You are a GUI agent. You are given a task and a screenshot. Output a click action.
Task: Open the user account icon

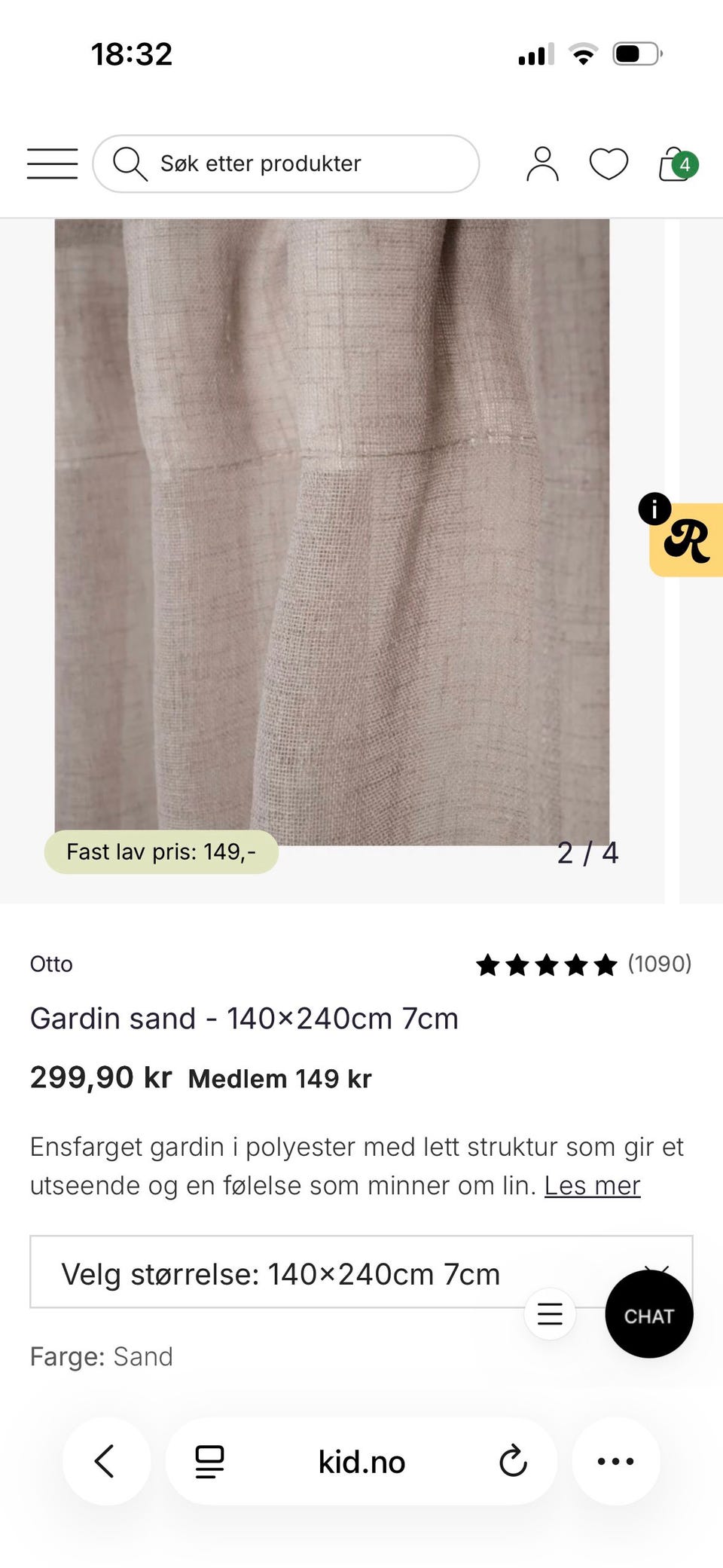542,163
